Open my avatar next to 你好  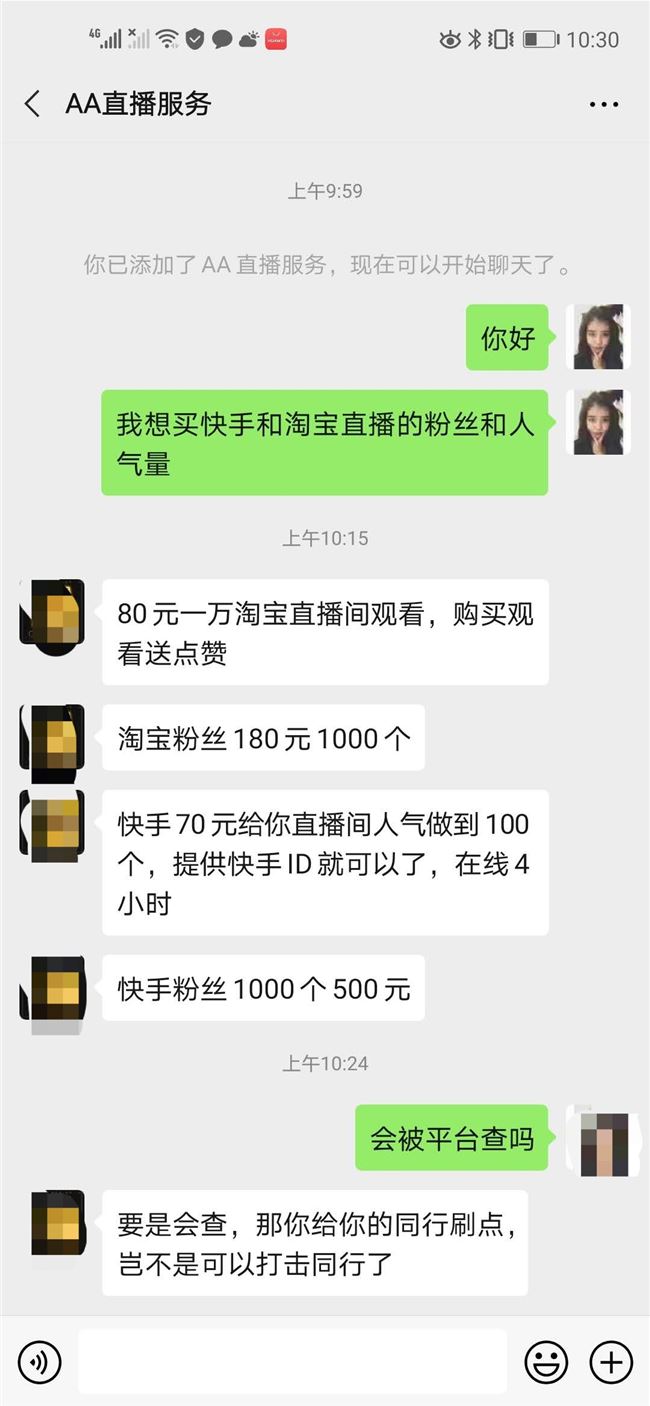click(x=598, y=337)
